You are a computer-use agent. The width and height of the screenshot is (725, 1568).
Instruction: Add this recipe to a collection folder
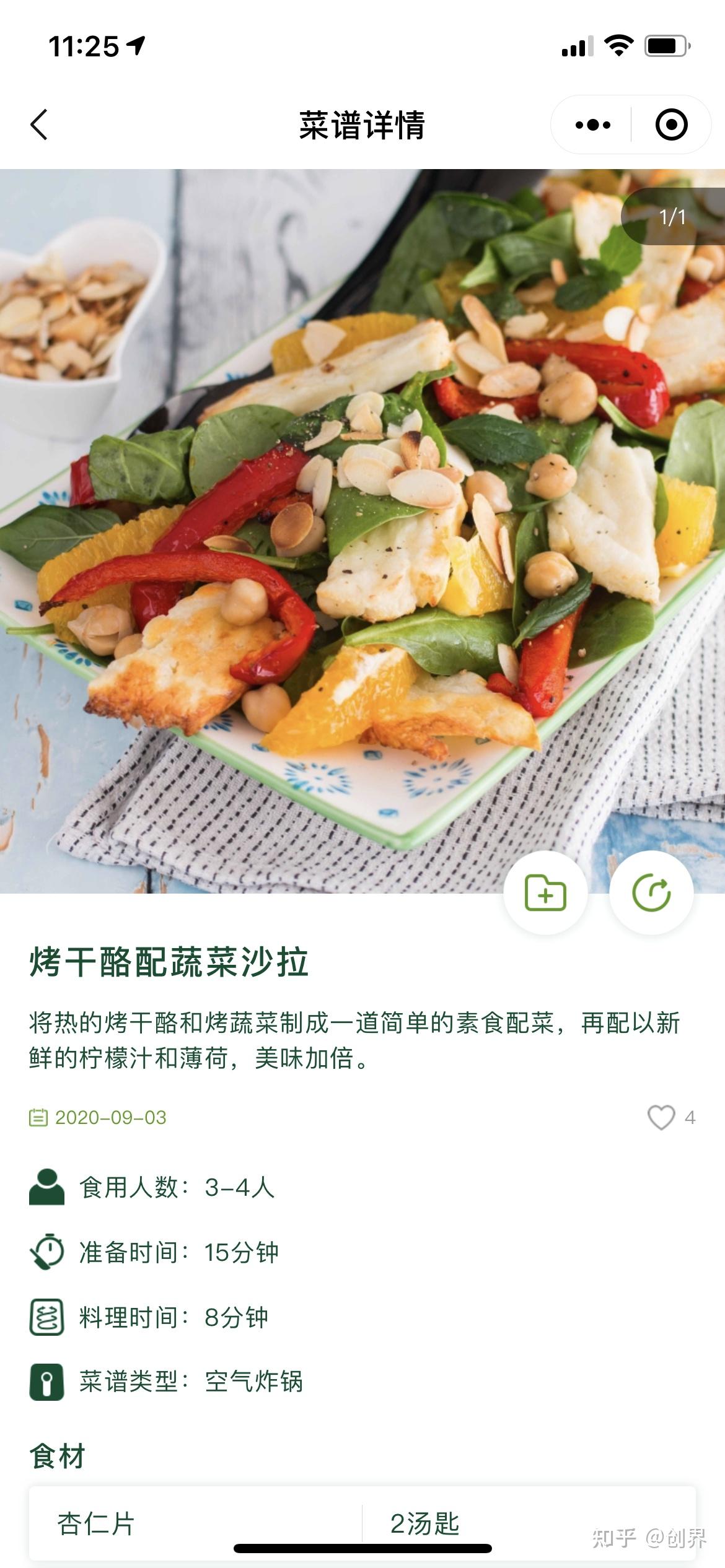pos(545,892)
